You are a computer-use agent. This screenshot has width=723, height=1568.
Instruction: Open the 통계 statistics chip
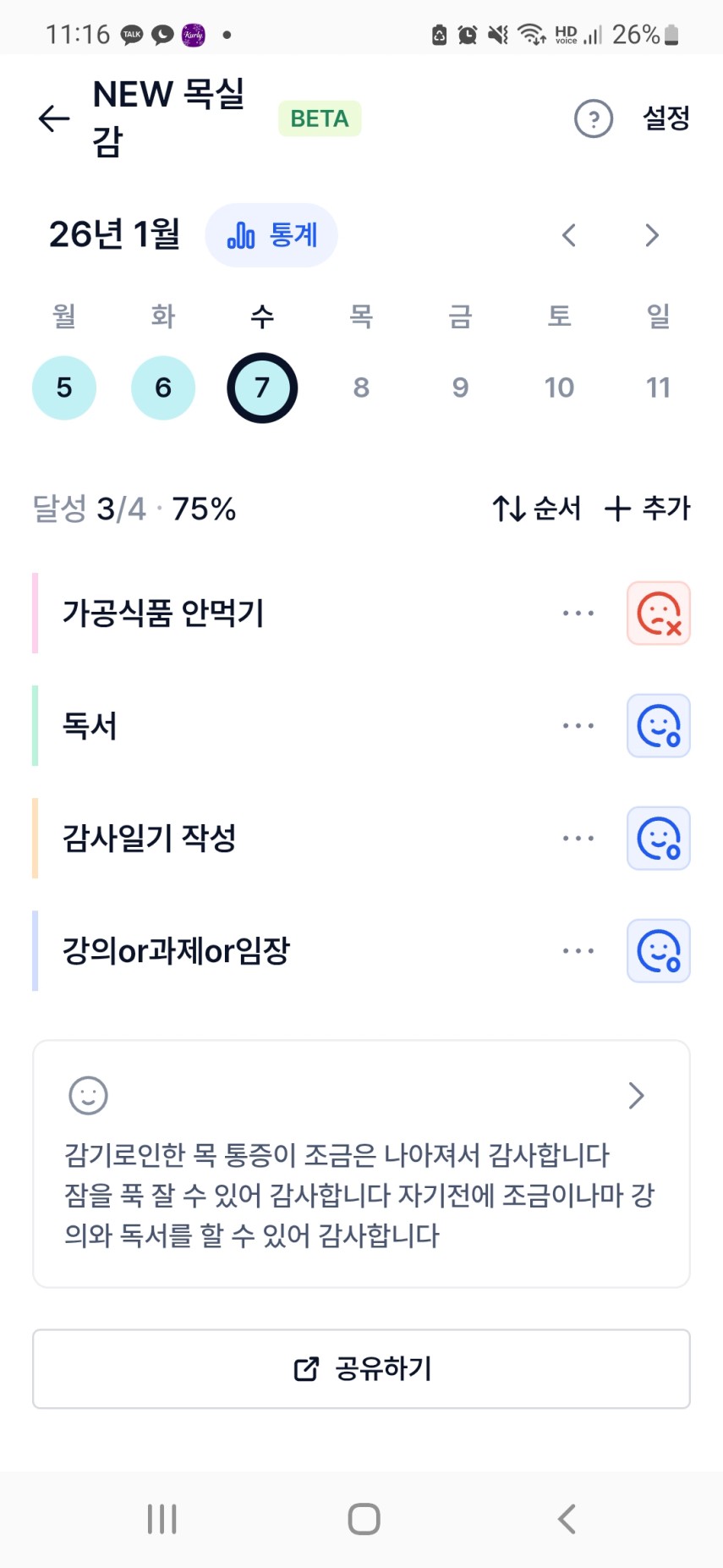point(271,235)
